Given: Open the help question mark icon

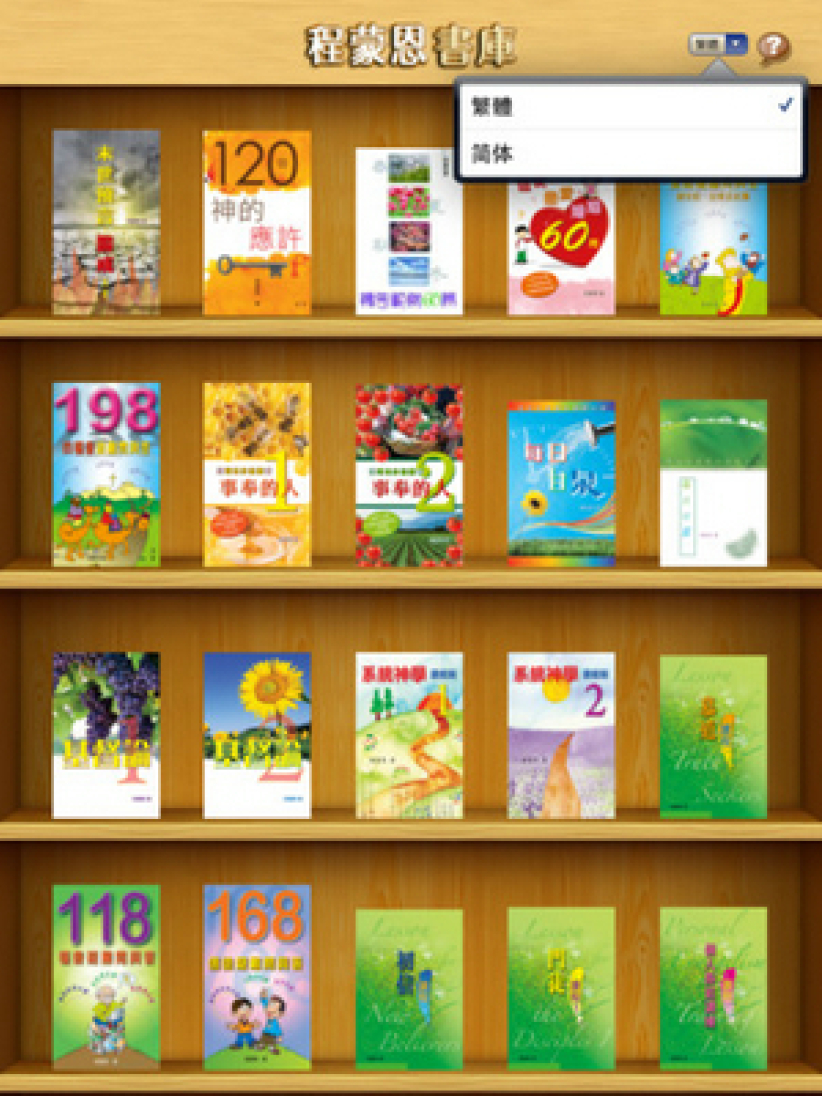Looking at the screenshot, I should point(772,46).
